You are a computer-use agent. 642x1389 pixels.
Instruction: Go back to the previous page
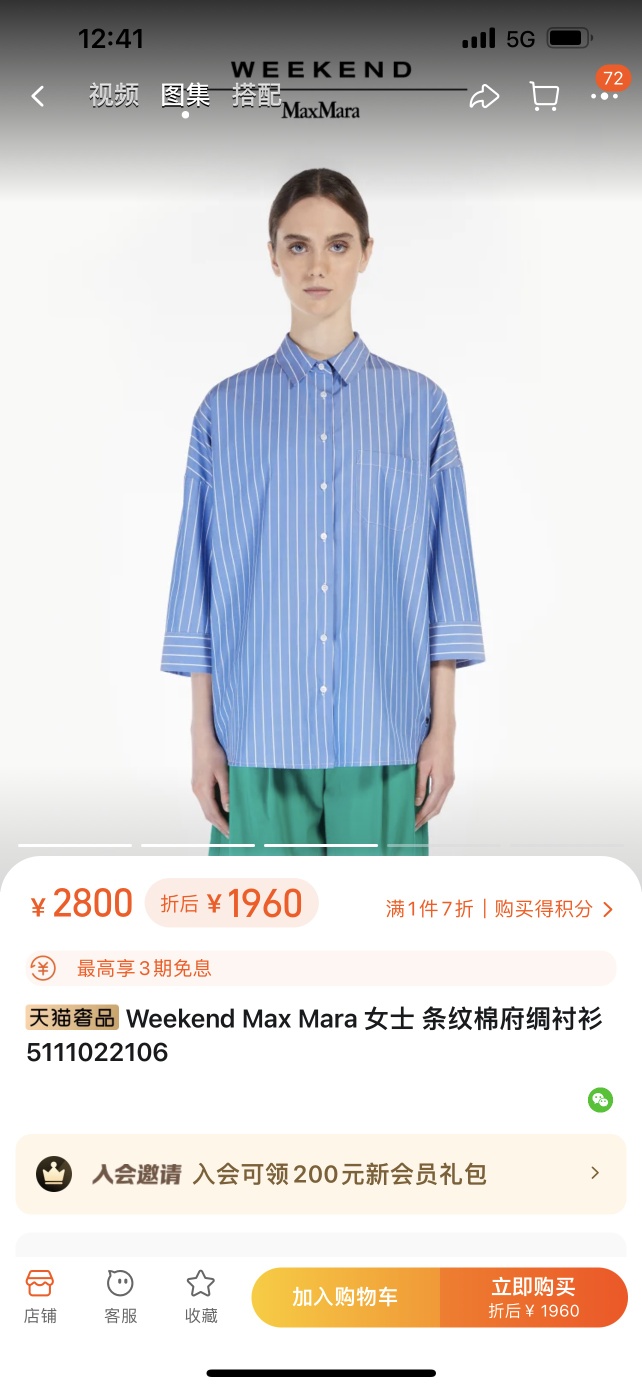click(38, 96)
